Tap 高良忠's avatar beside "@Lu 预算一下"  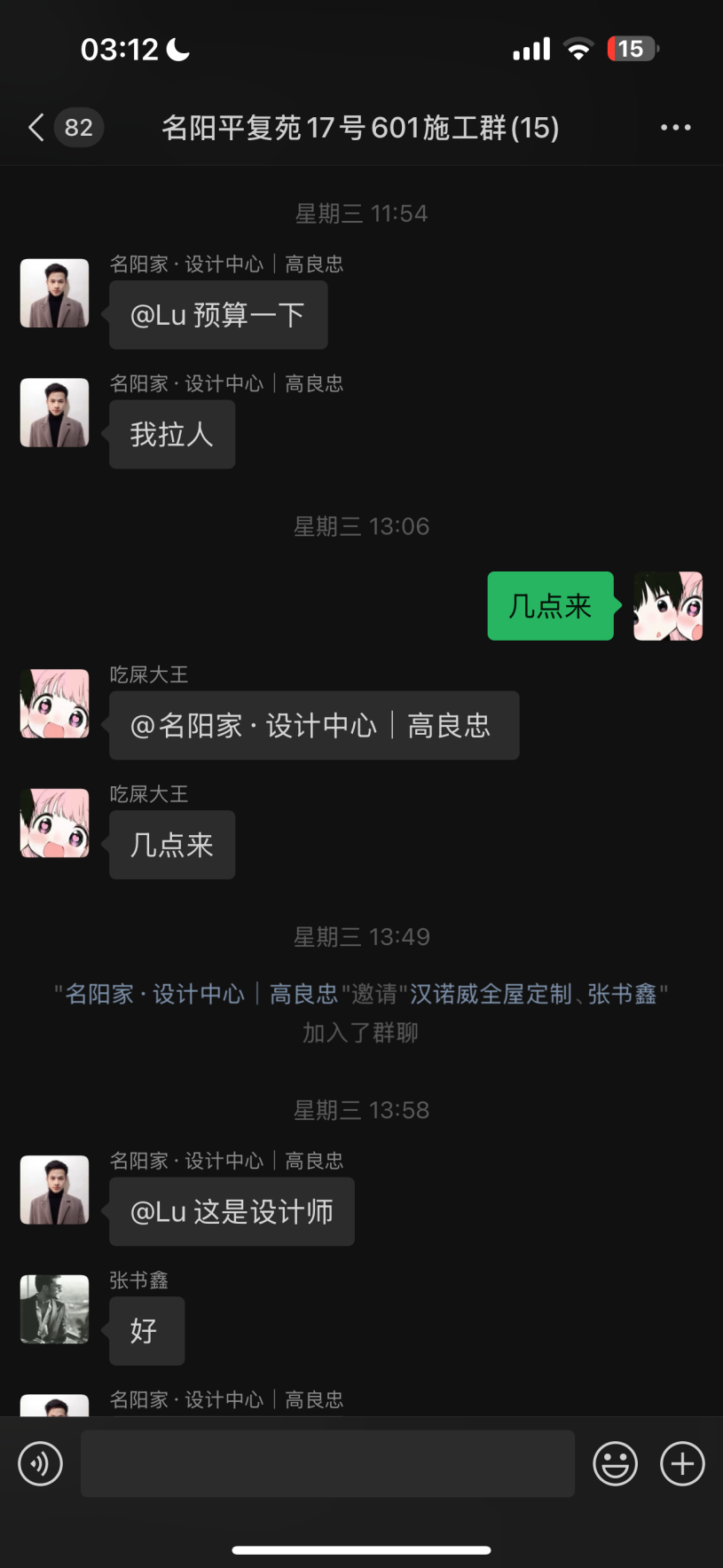55,293
